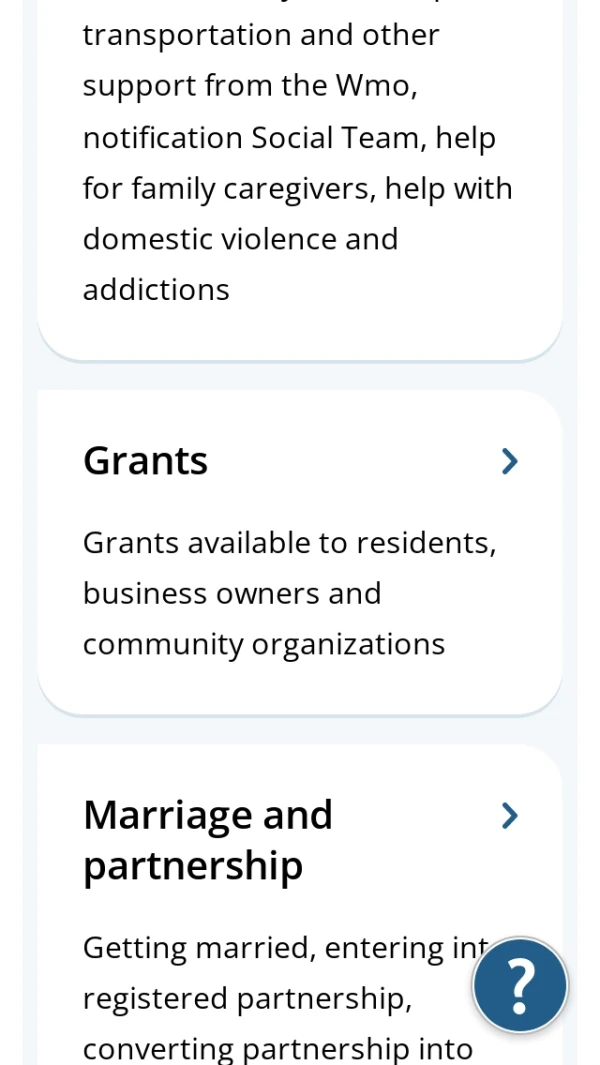The image size is (600, 1065).
Task: Open the floating question mark help button
Action: [519, 985]
